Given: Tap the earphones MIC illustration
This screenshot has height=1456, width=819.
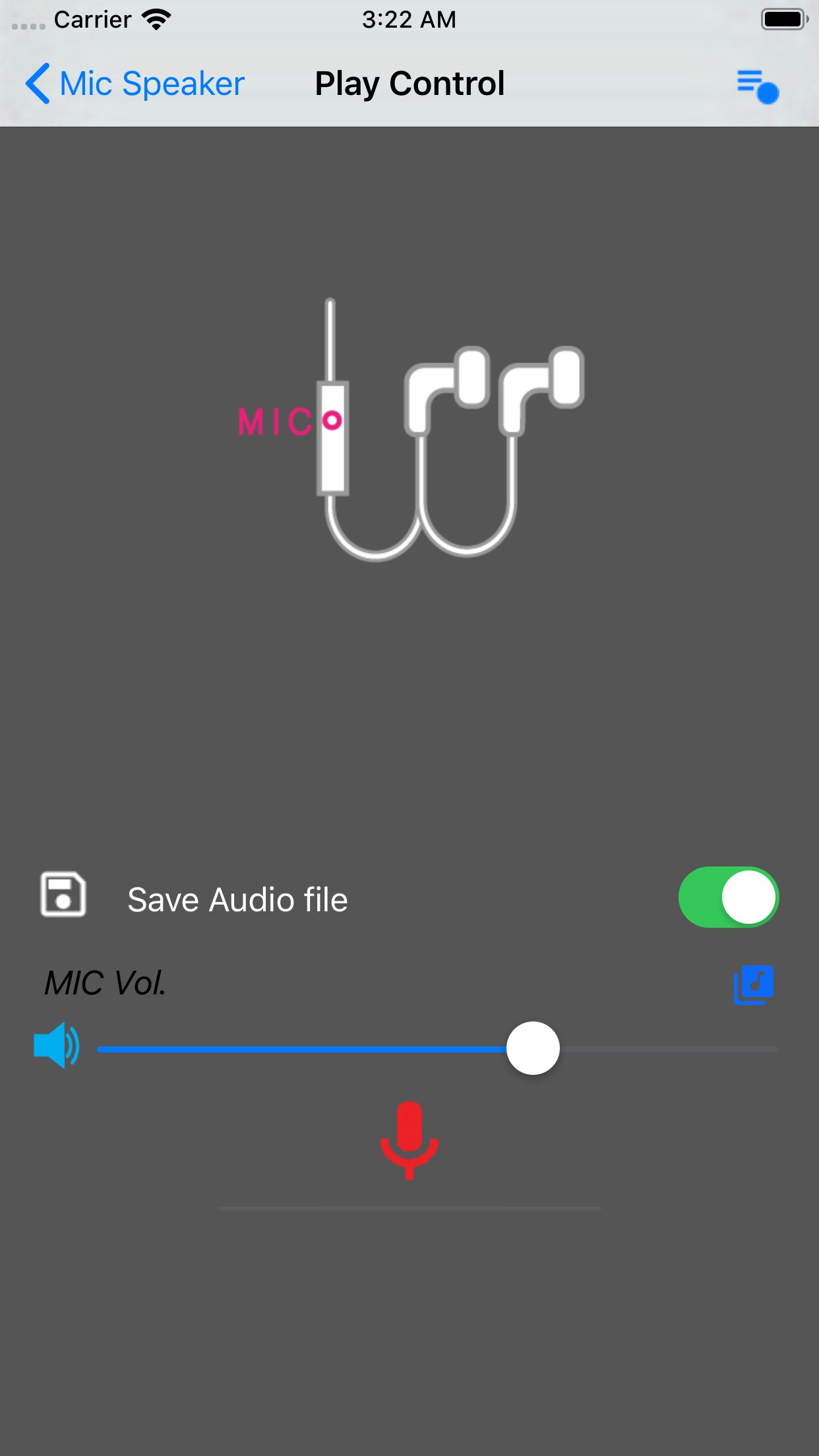Looking at the screenshot, I should 409,429.
